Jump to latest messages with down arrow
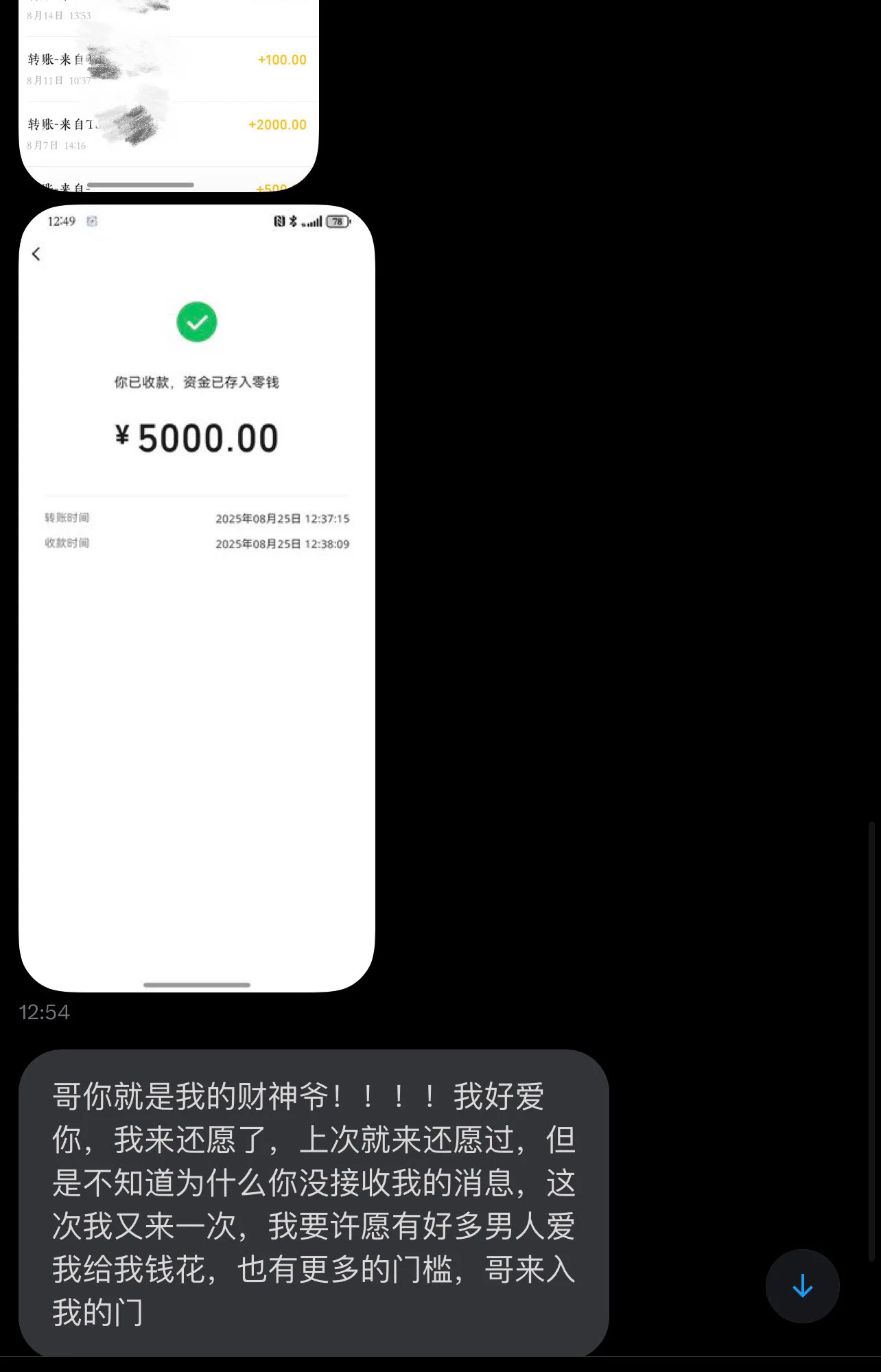 (802, 1286)
